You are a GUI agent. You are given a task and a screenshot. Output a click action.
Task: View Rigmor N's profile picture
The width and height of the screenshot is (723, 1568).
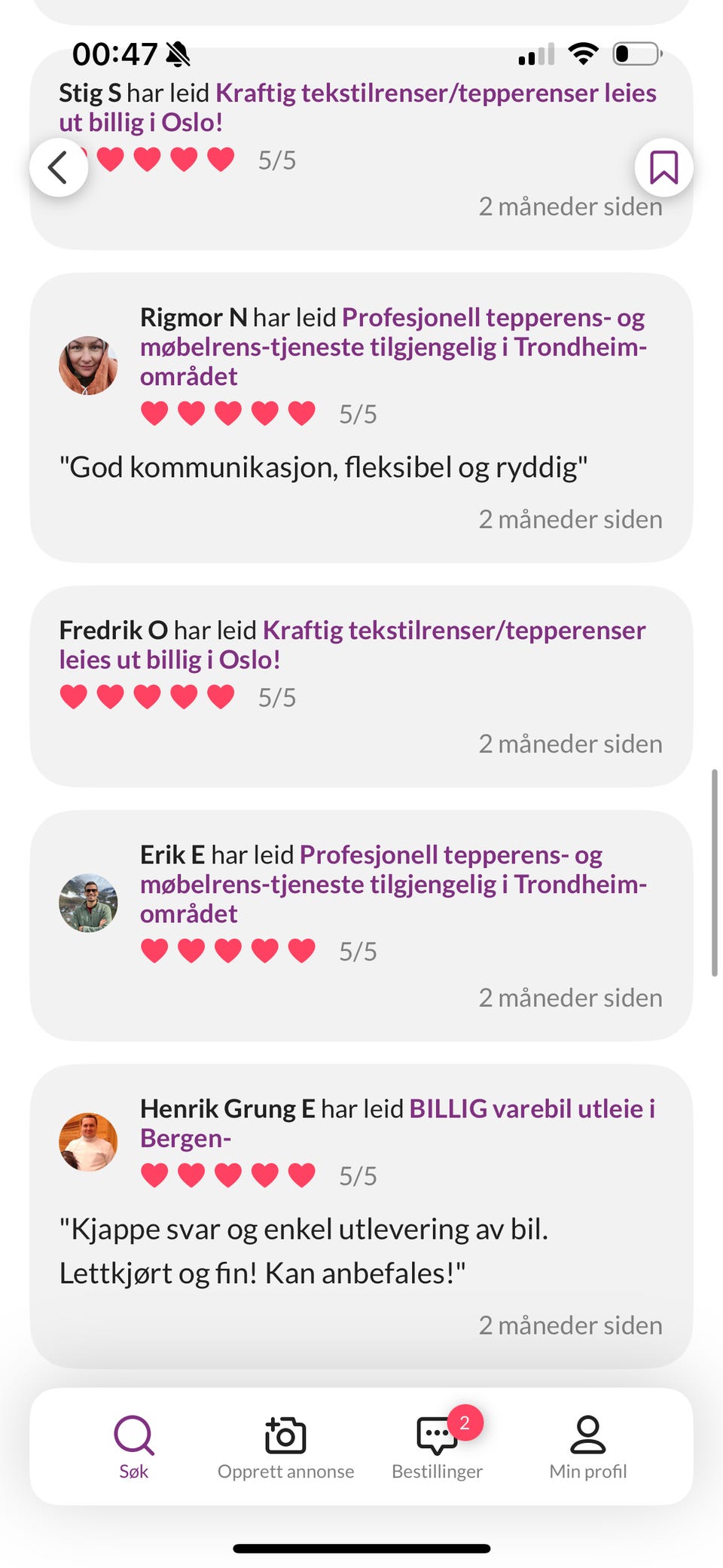click(88, 365)
